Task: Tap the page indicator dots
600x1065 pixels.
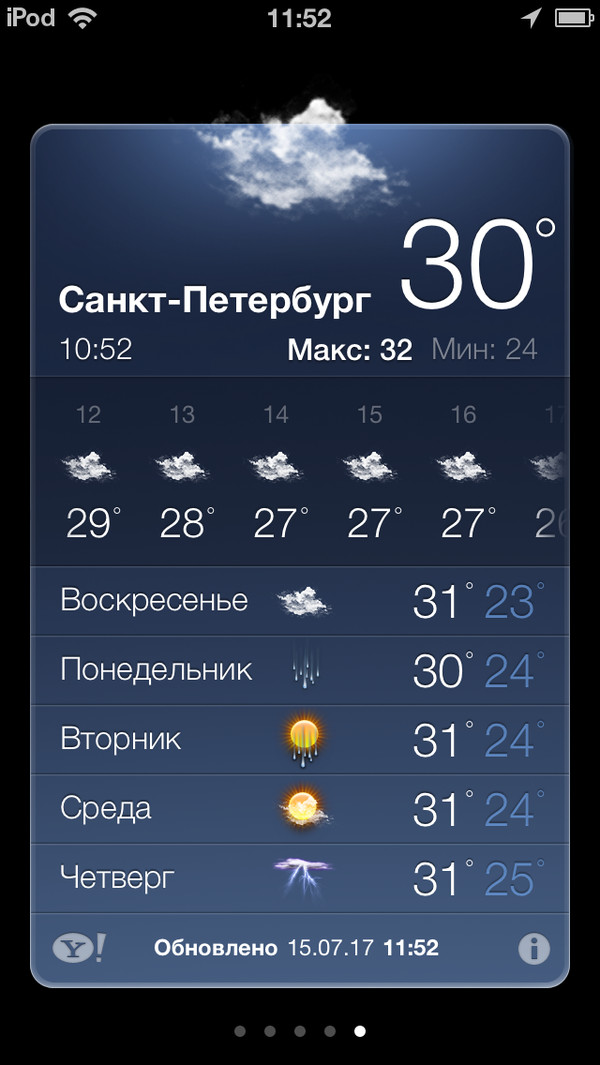Action: click(300, 1030)
